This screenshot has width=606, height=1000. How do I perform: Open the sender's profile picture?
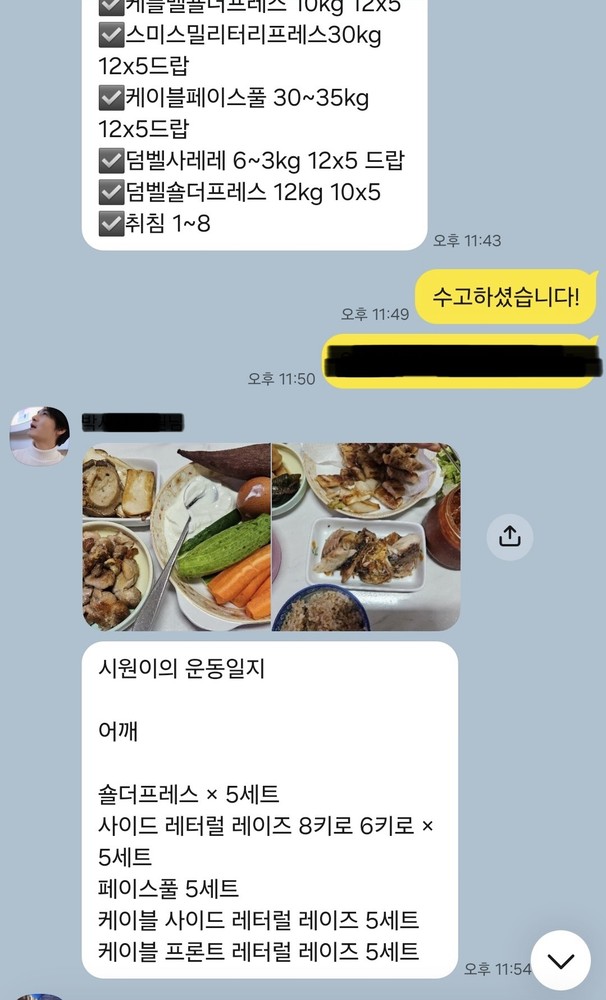40,436
